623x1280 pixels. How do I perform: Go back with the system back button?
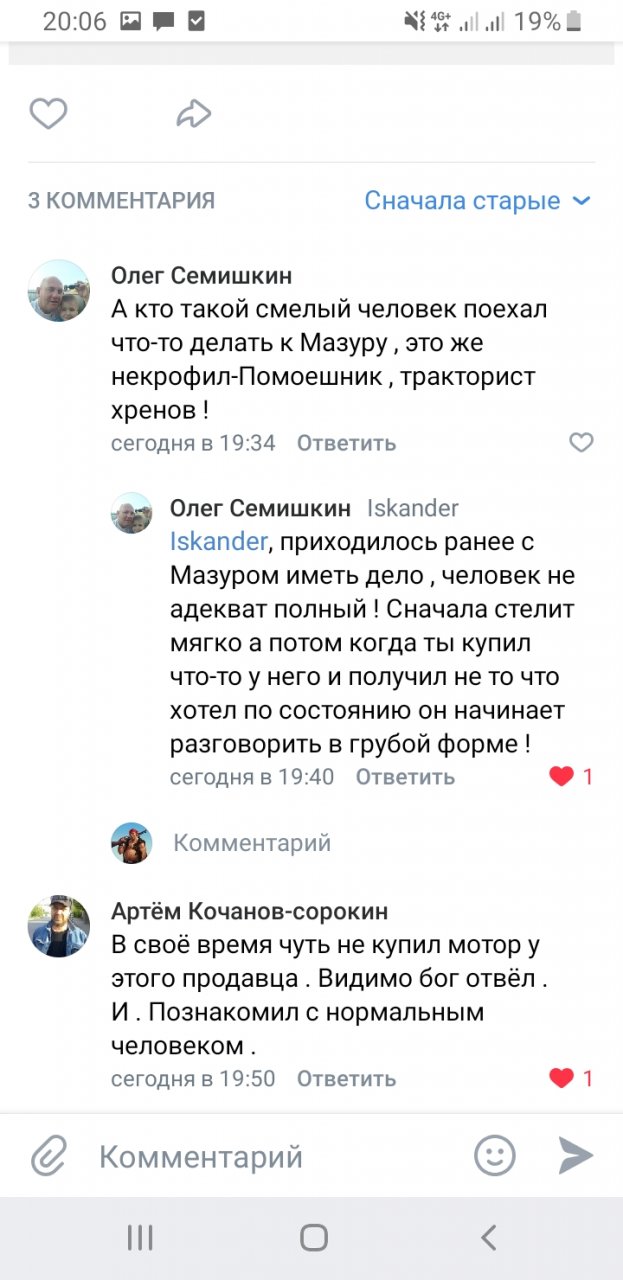(x=488, y=1239)
